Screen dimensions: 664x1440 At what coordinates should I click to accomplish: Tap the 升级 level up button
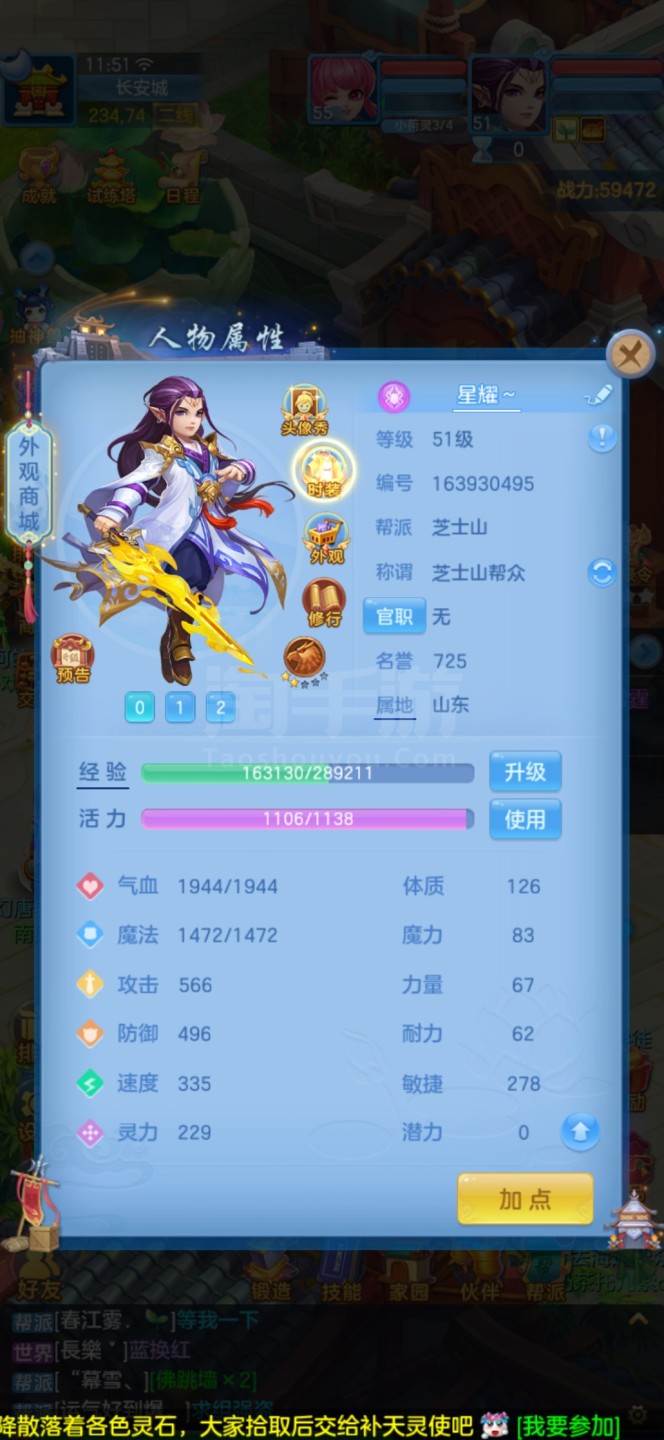(x=525, y=772)
